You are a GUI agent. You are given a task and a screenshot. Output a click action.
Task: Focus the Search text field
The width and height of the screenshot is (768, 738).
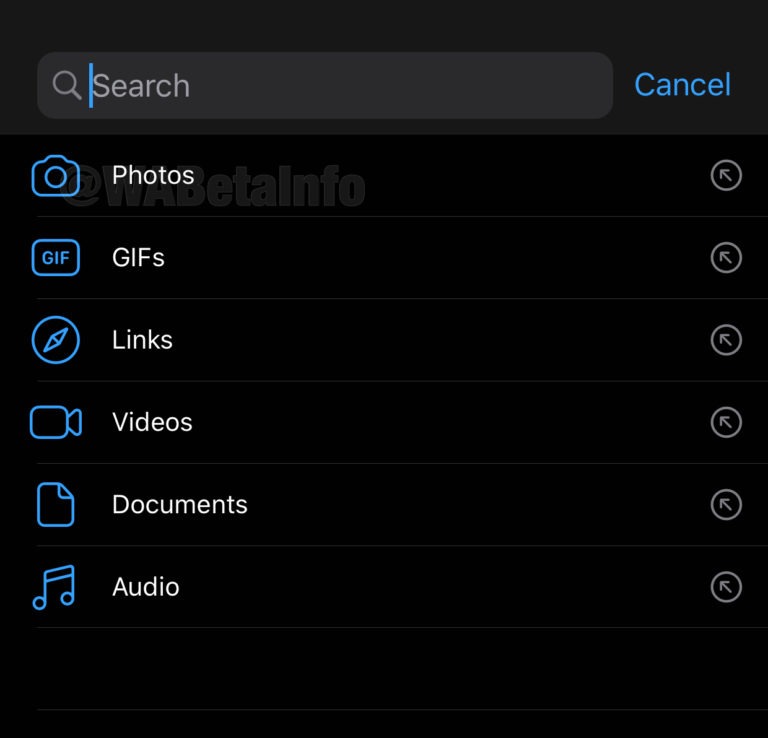coord(340,86)
